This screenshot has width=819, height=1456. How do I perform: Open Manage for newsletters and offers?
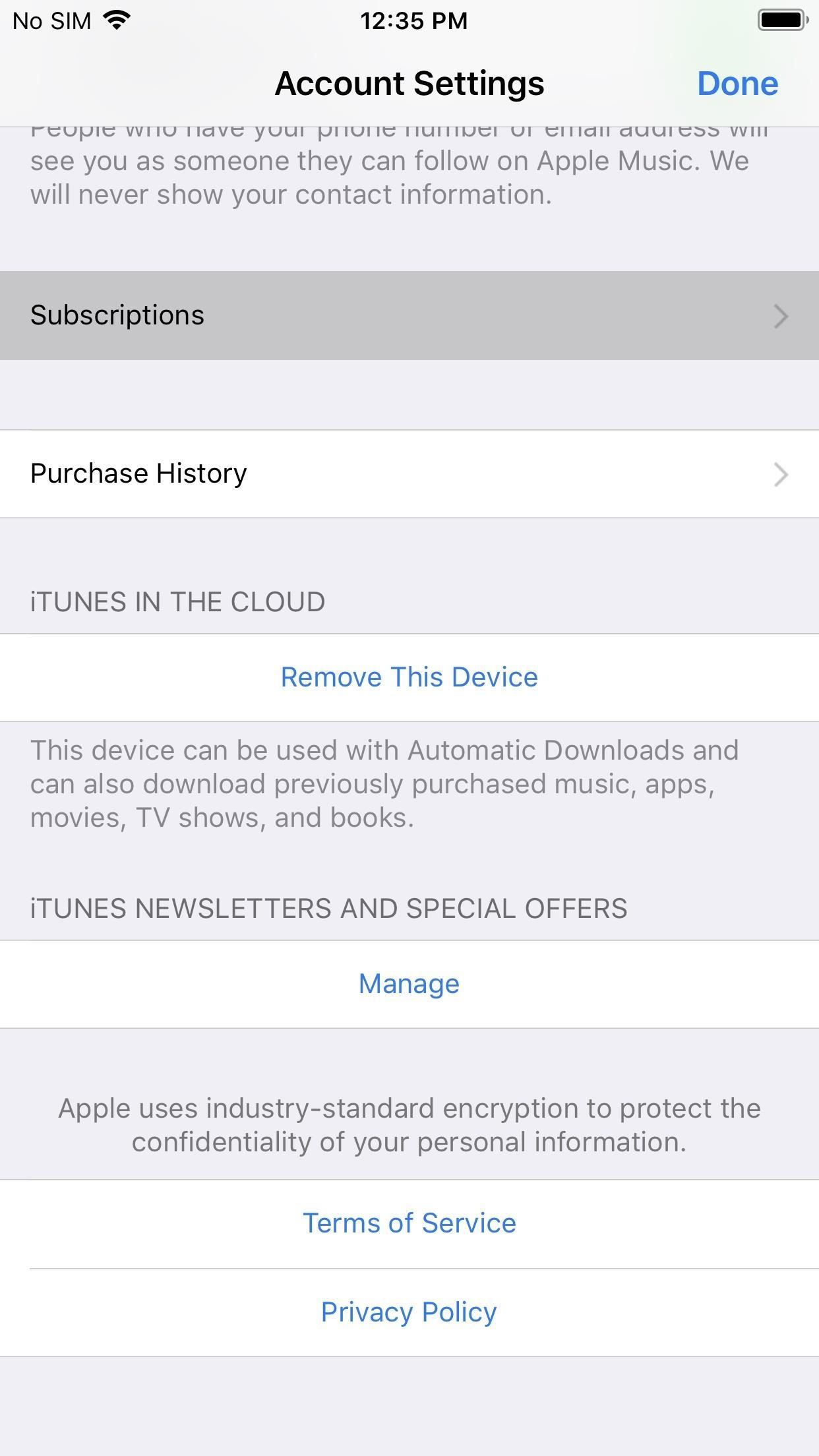pyautogui.click(x=409, y=983)
